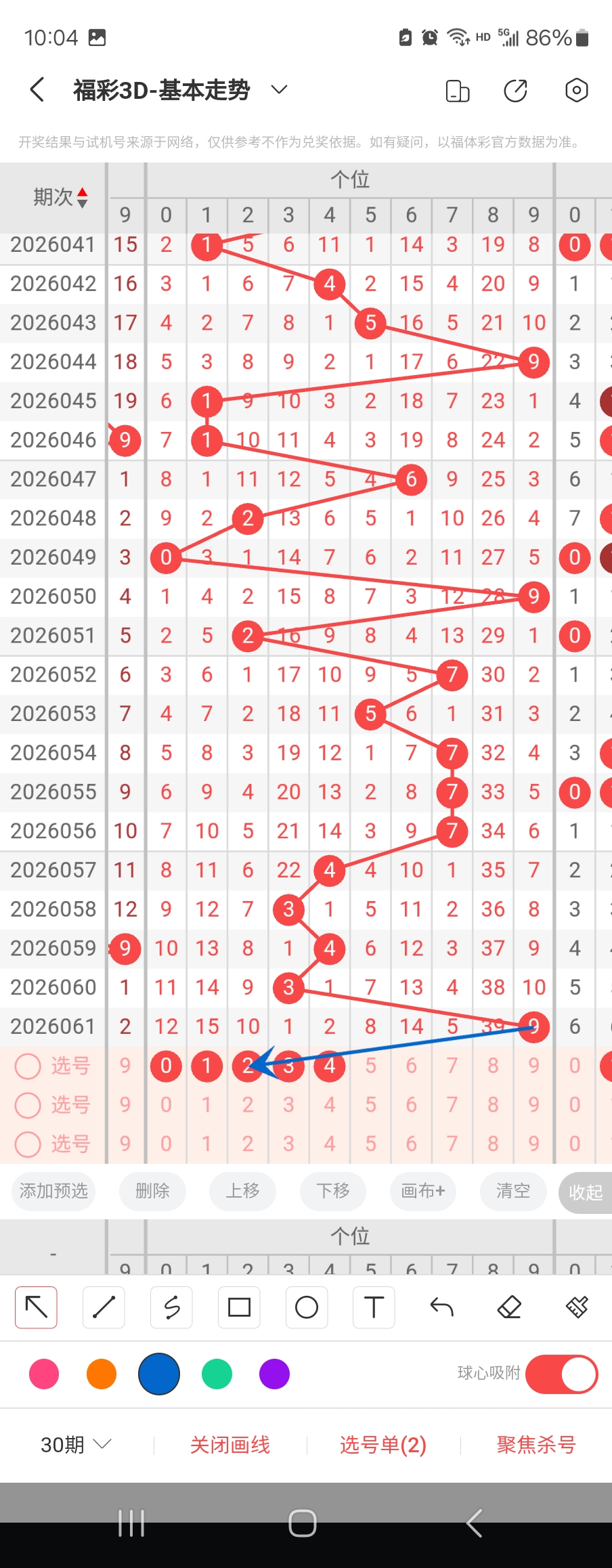This screenshot has height=1568, width=612.
Task: Clear drawings with 清空
Action: point(512,1191)
